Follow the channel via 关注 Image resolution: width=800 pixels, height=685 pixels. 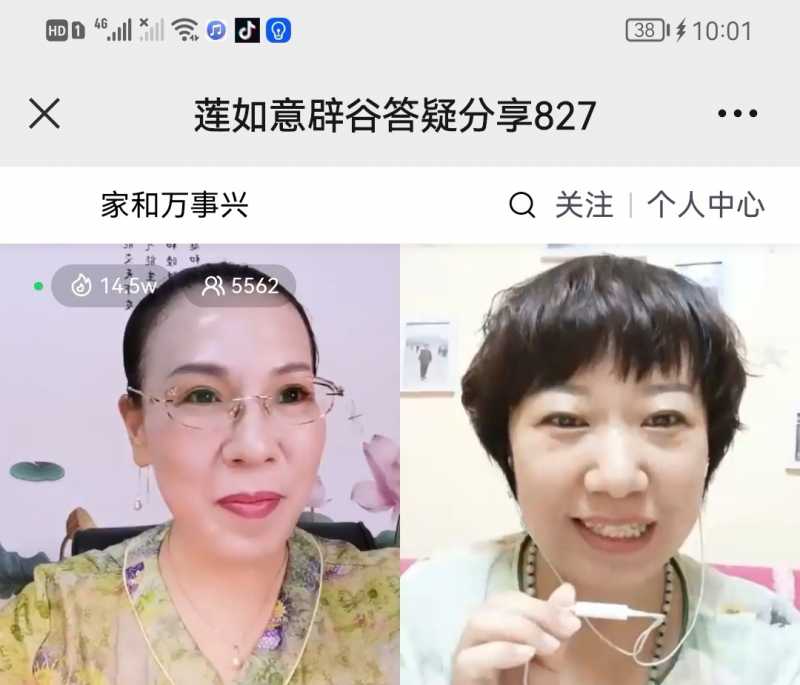tap(584, 206)
